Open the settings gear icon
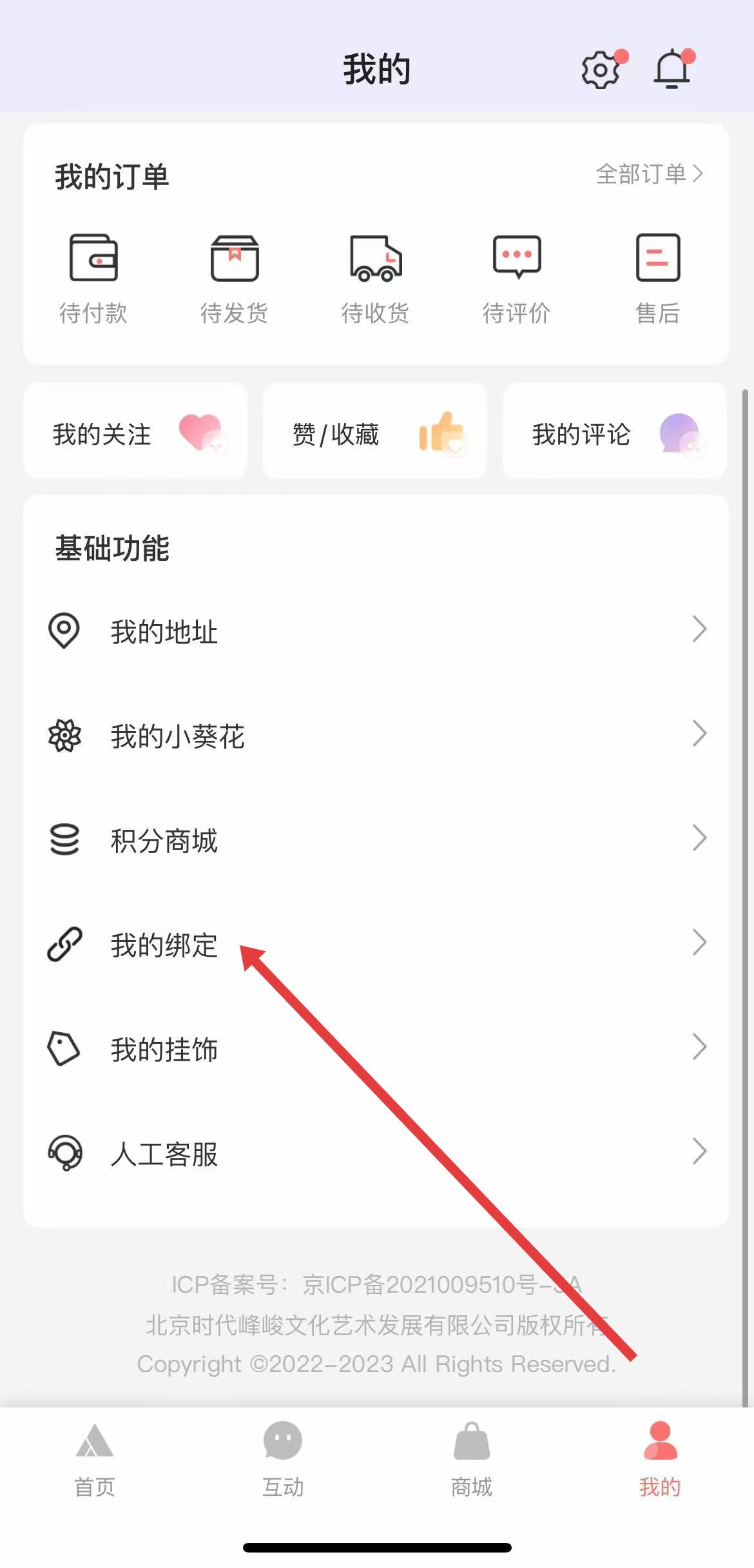This screenshot has height=1568, width=754. 601,70
